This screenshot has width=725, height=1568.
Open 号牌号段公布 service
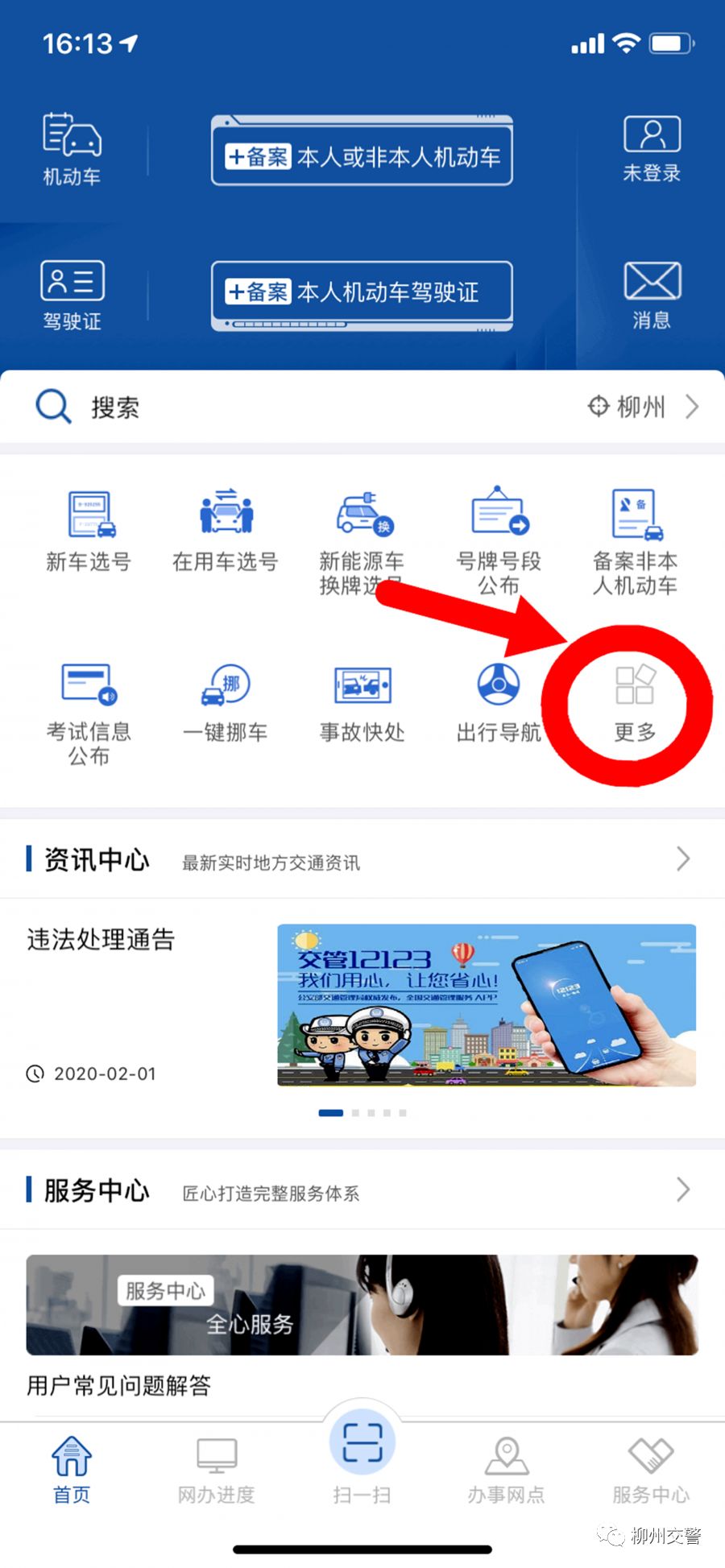click(499, 540)
